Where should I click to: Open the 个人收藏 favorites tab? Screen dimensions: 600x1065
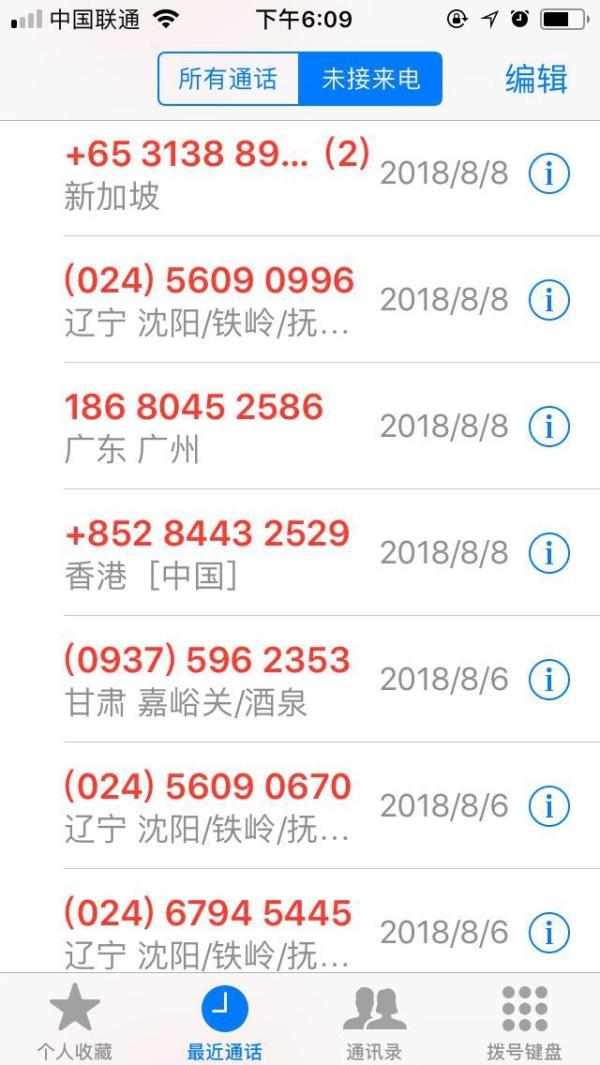point(74,1022)
